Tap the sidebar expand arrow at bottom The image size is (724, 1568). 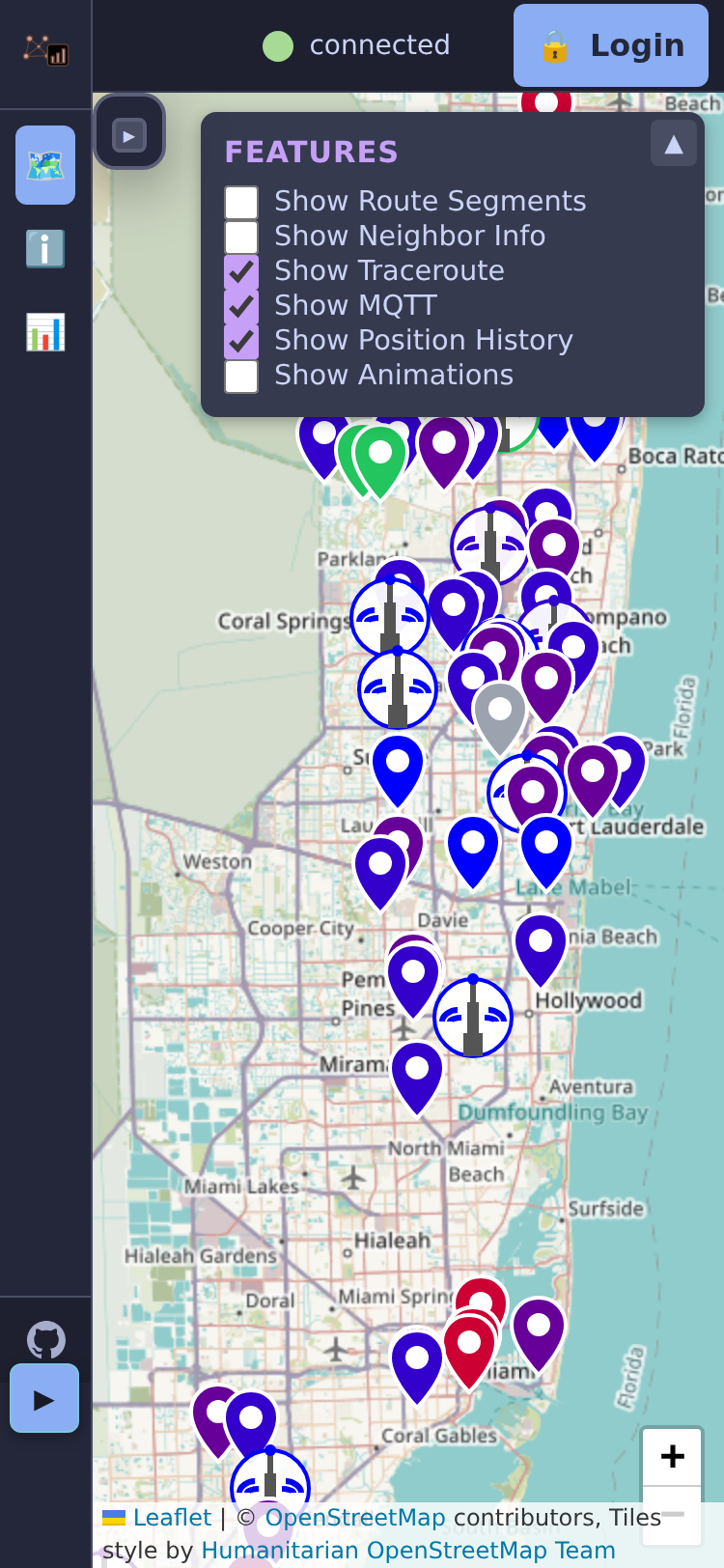[44, 1398]
